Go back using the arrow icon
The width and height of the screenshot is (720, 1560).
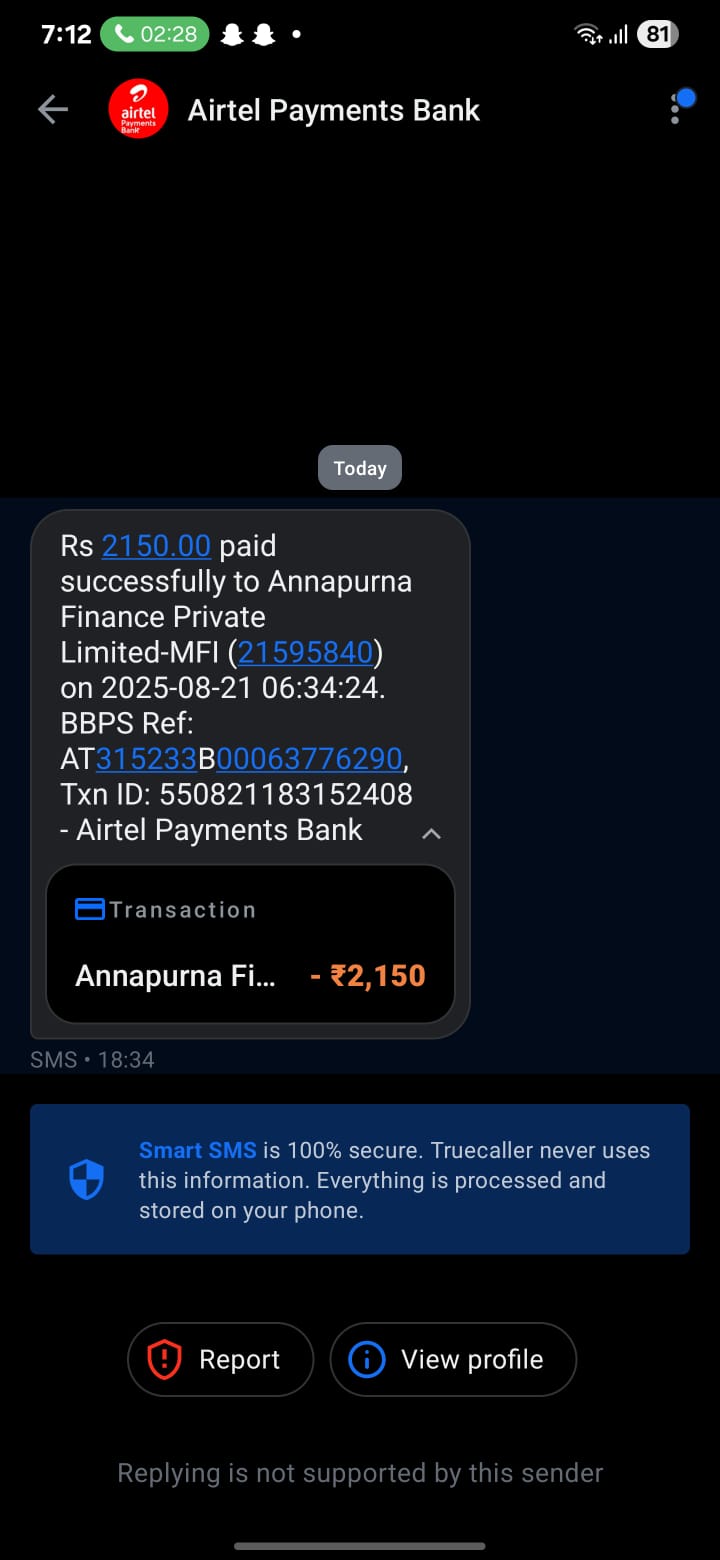click(x=53, y=110)
